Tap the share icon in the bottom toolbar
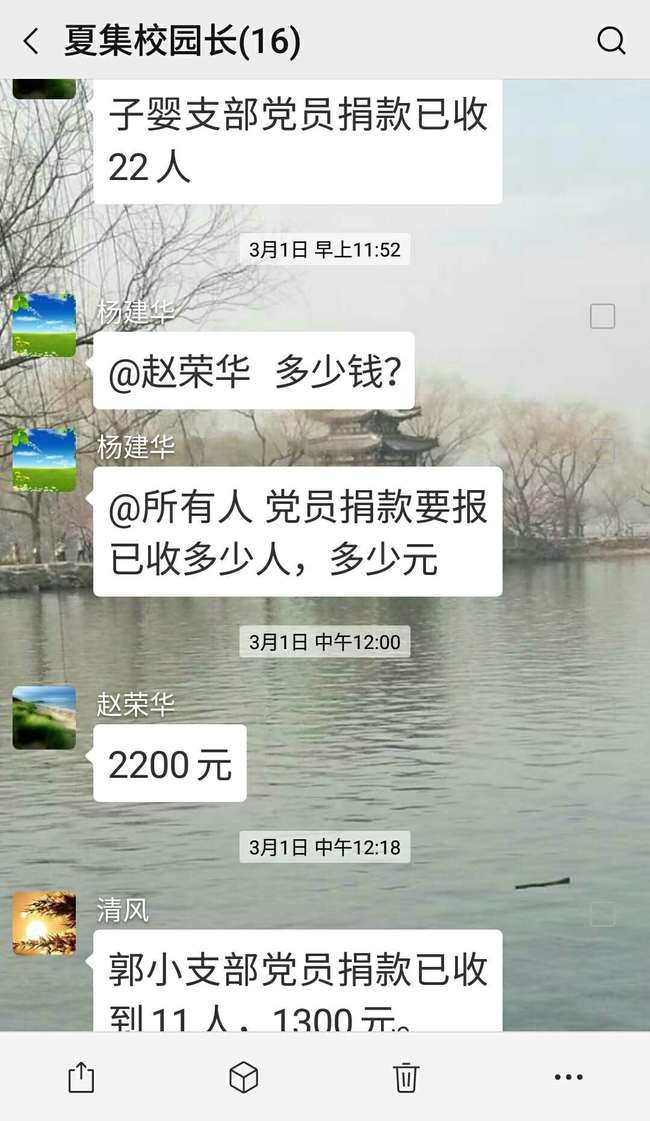 pyautogui.click(x=81, y=1077)
